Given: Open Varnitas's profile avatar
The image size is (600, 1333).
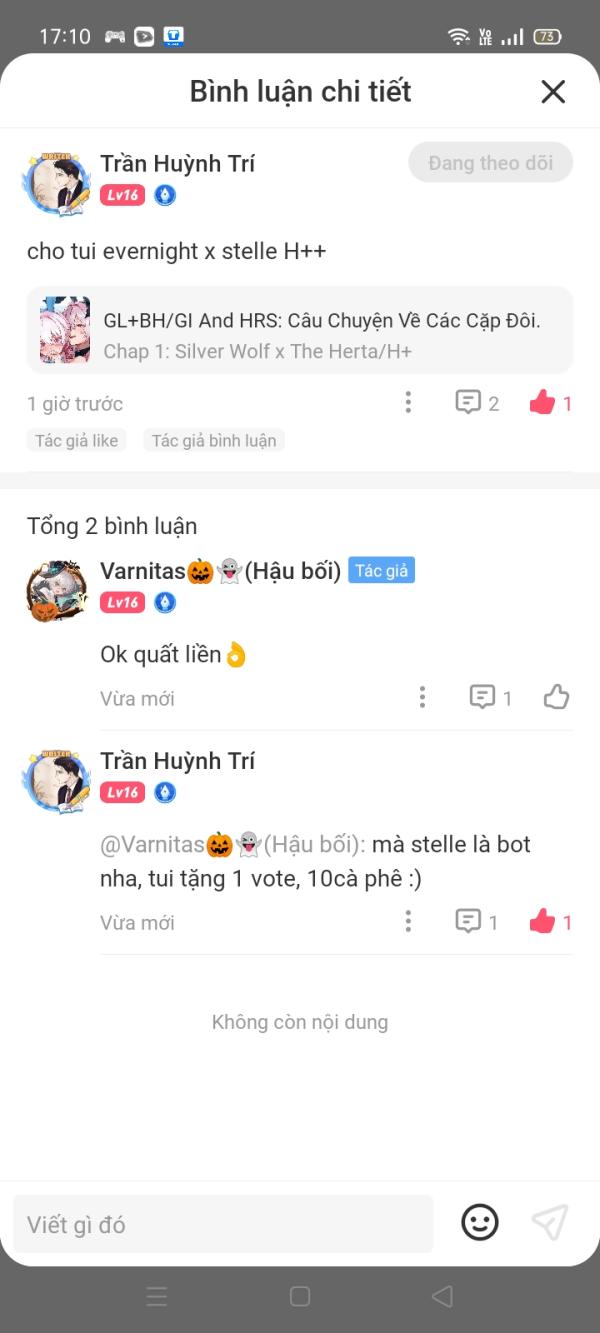Looking at the screenshot, I should tap(56, 591).
